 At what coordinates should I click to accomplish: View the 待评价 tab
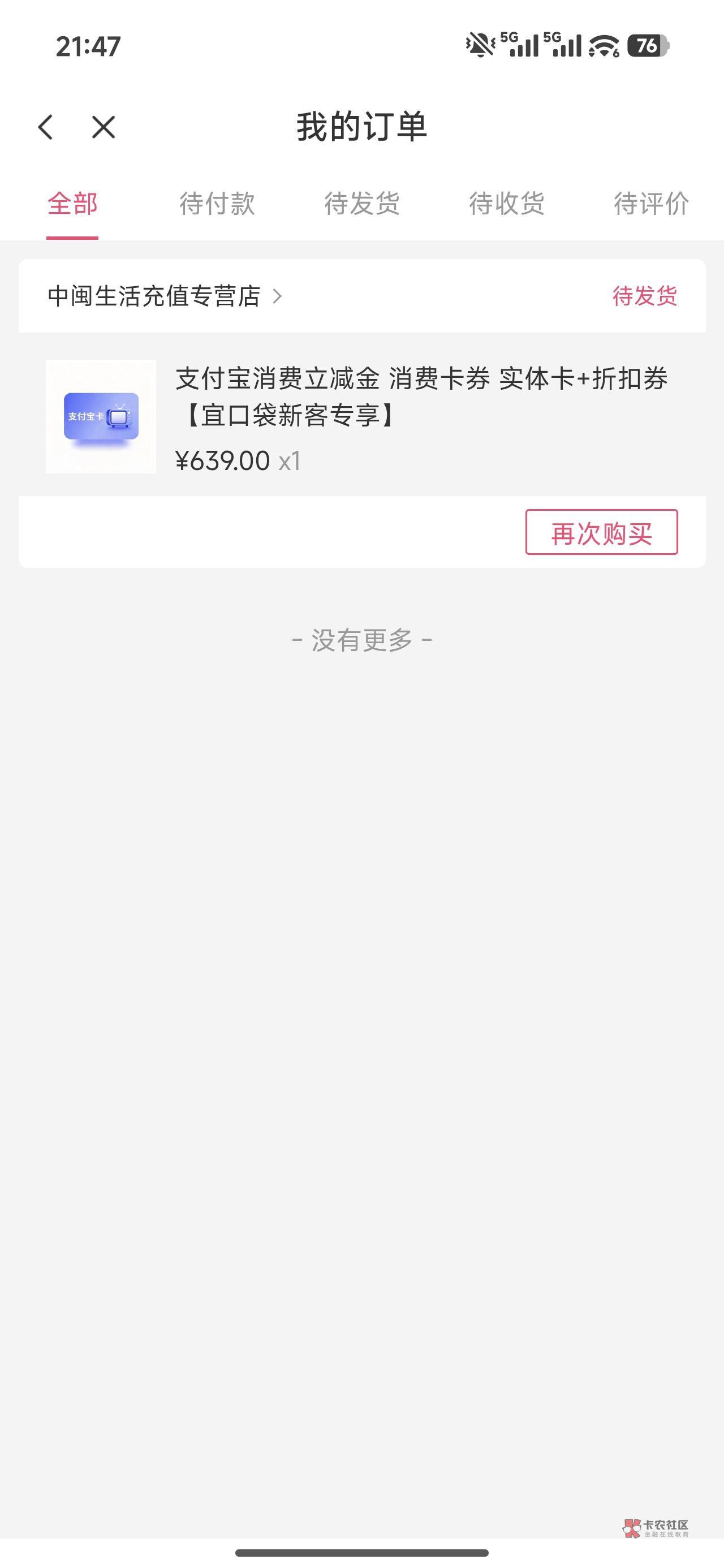(650, 204)
